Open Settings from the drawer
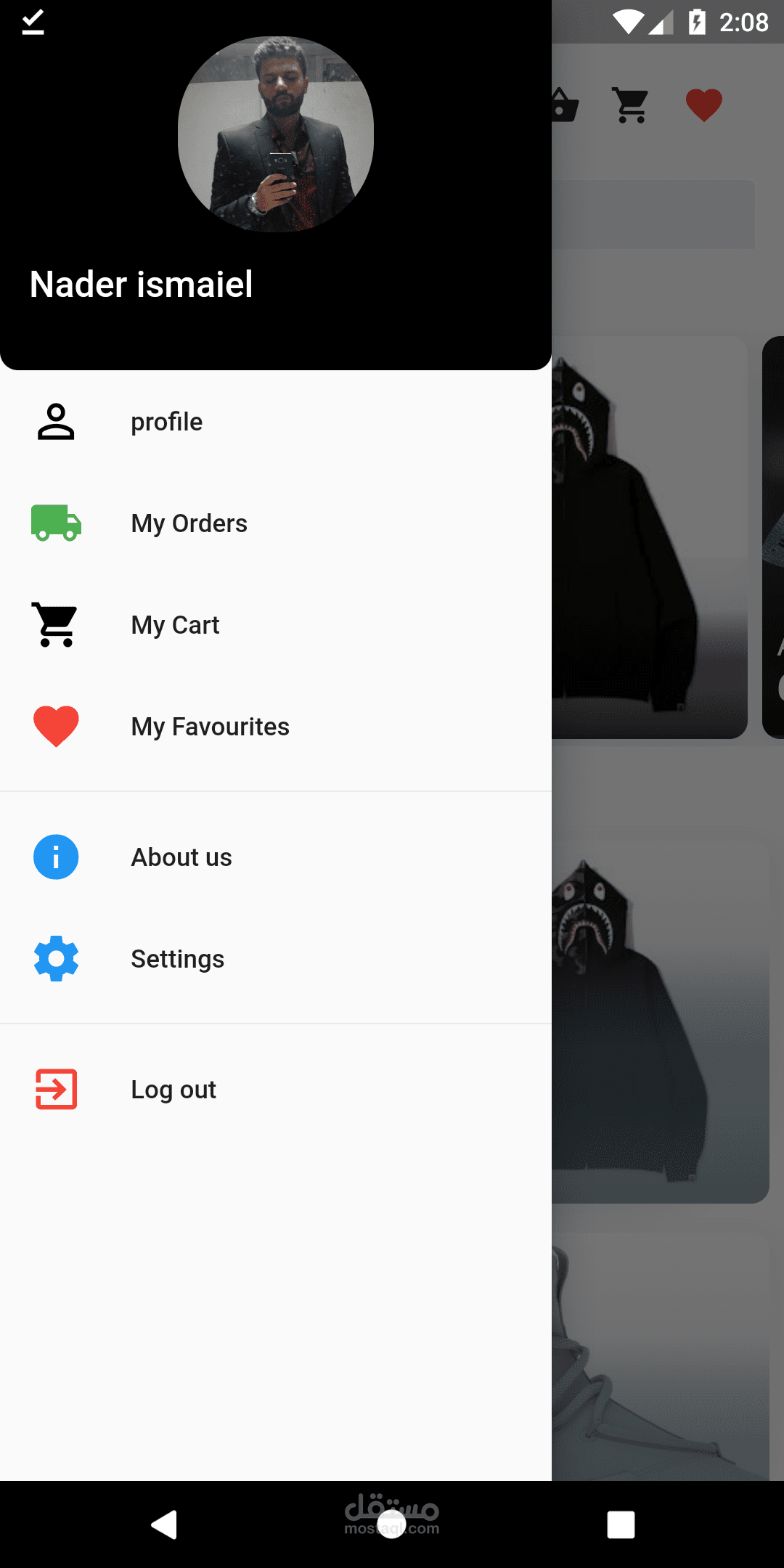The height and width of the screenshot is (1568, 784). point(177,959)
